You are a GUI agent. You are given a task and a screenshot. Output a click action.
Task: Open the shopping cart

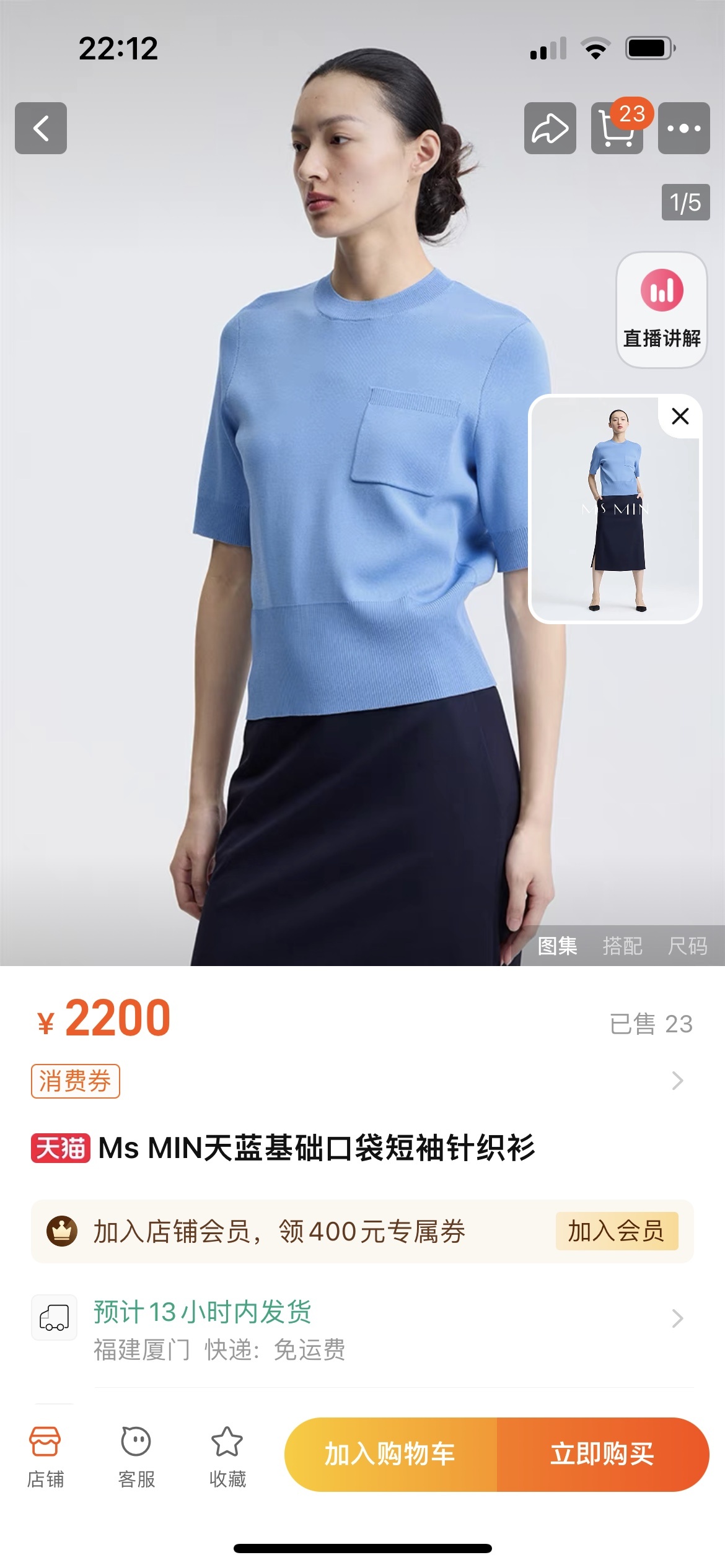617,128
